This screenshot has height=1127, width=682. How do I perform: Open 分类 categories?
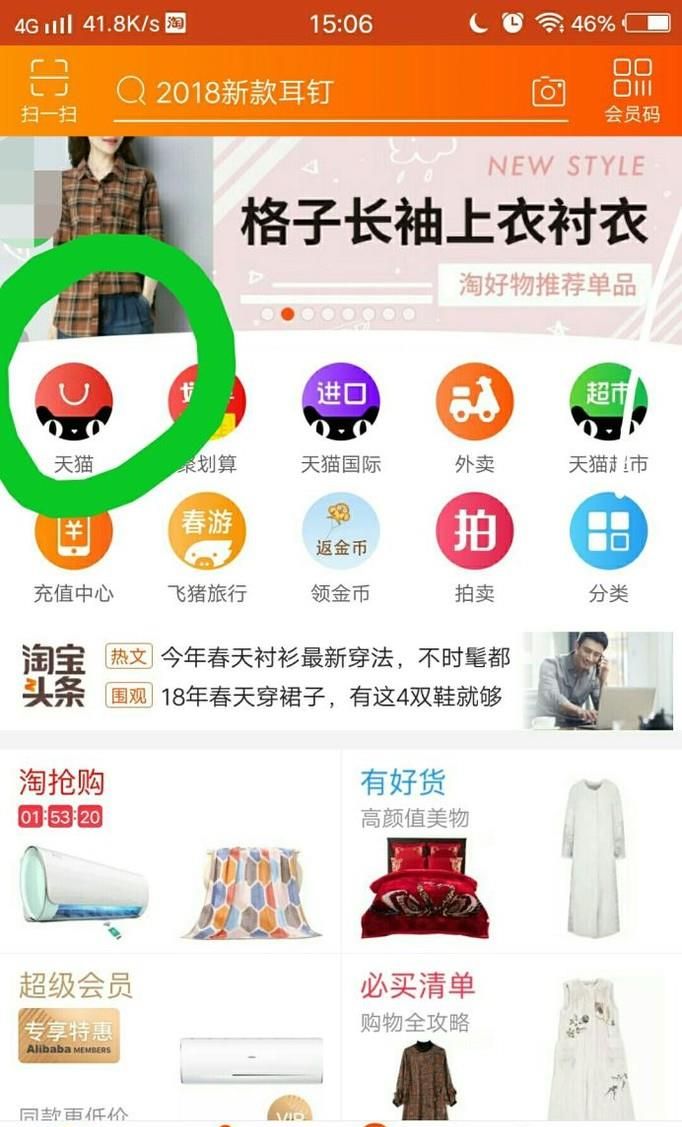click(608, 545)
